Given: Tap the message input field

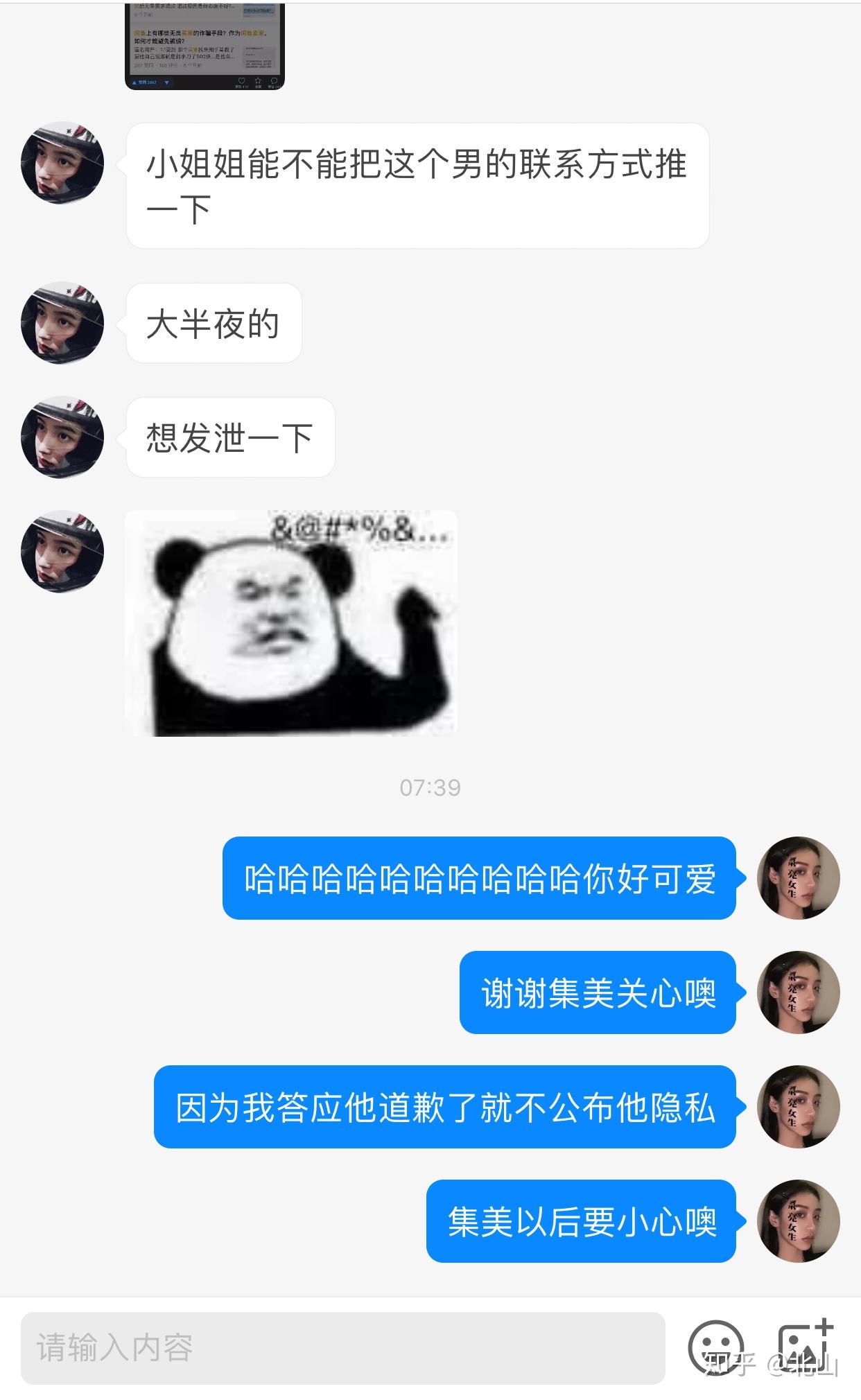Looking at the screenshot, I should (x=342, y=1347).
